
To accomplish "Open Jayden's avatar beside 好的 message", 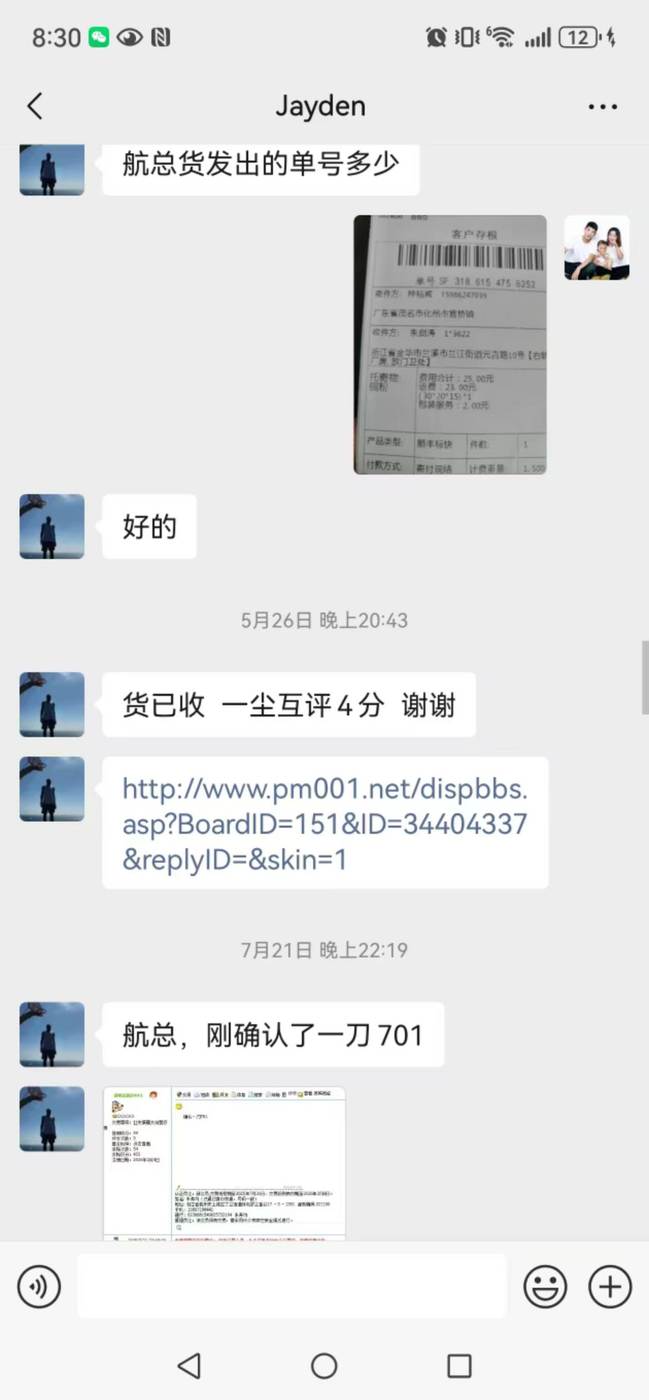I will 52,526.
